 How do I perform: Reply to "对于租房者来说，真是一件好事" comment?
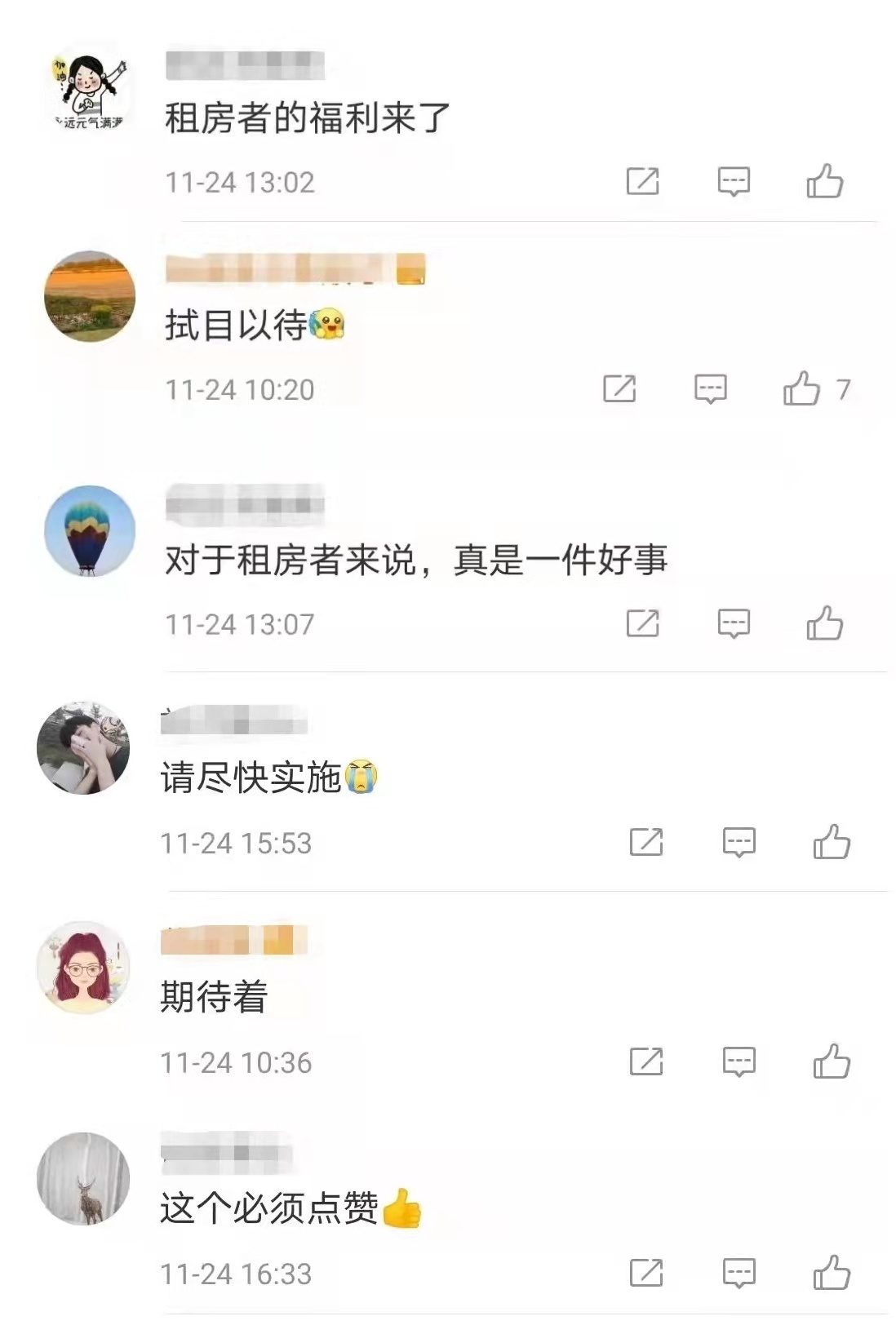[733, 624]
